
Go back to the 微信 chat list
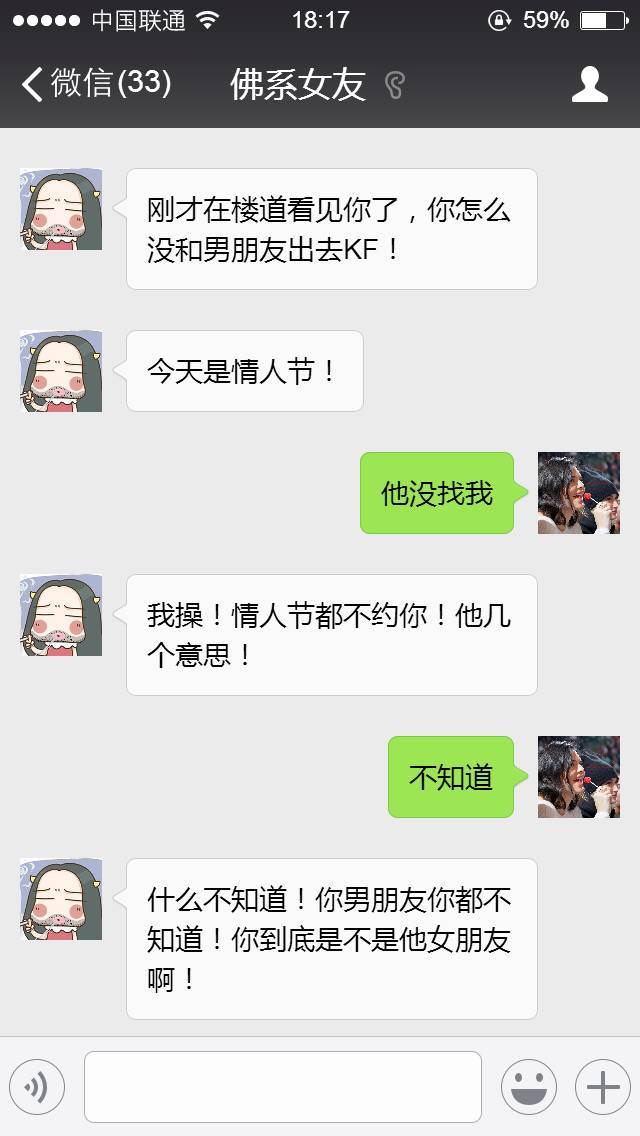click(95, 84)
